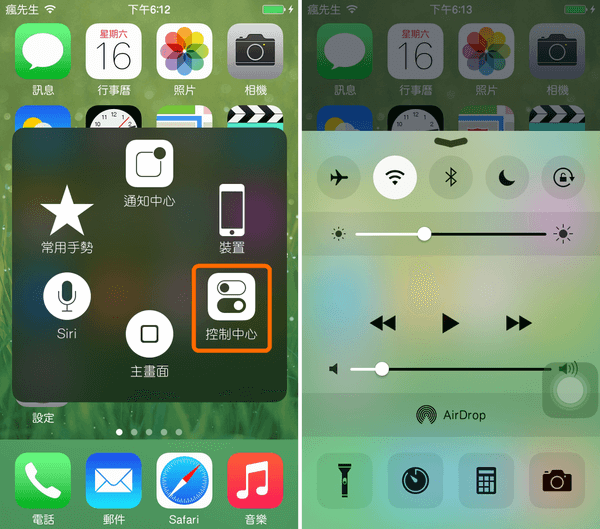
Task: Turn on the flashlight
Action: [344, 480]
